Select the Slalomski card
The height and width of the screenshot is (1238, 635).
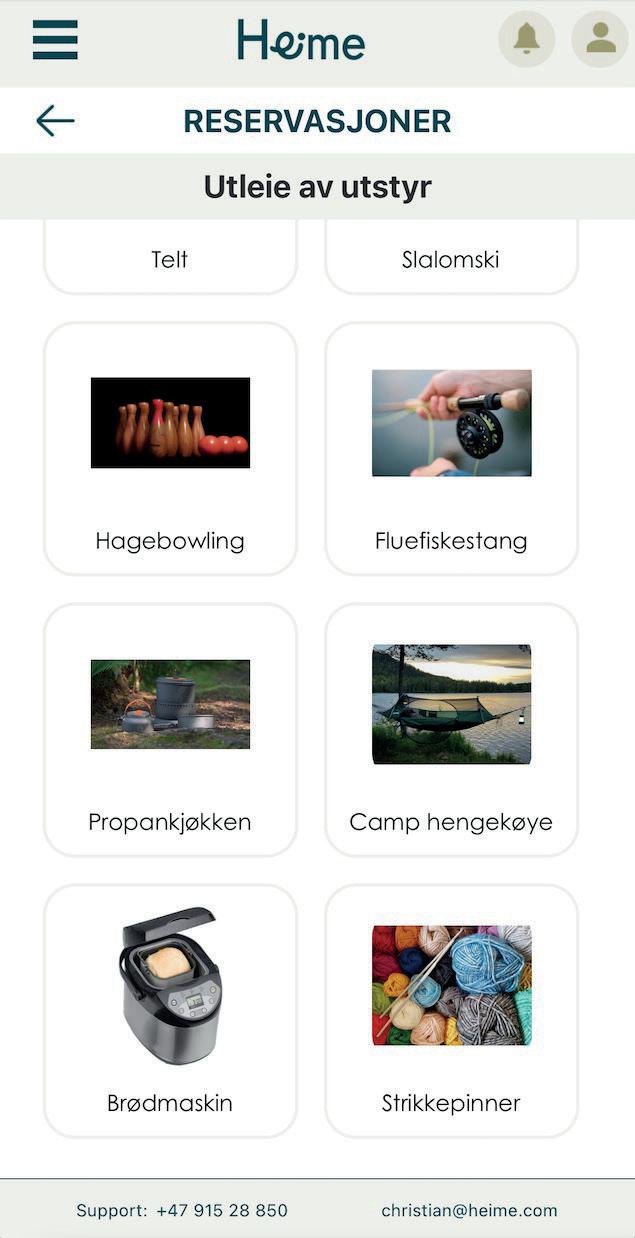pos(451,257)
